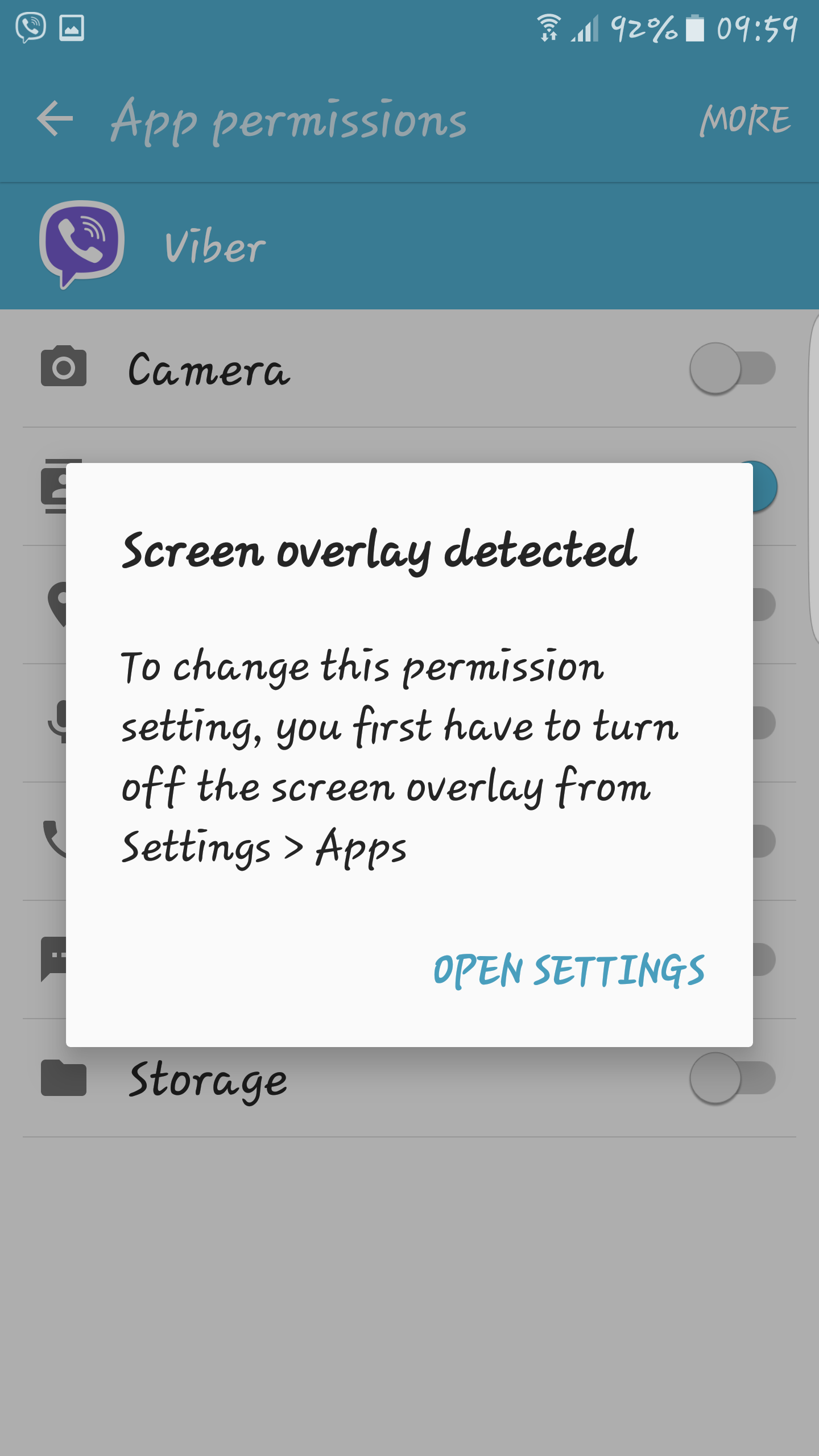Tap OPEN SETTINGS in the overlay dialog
819x1456 pixels.
[569, 970]
